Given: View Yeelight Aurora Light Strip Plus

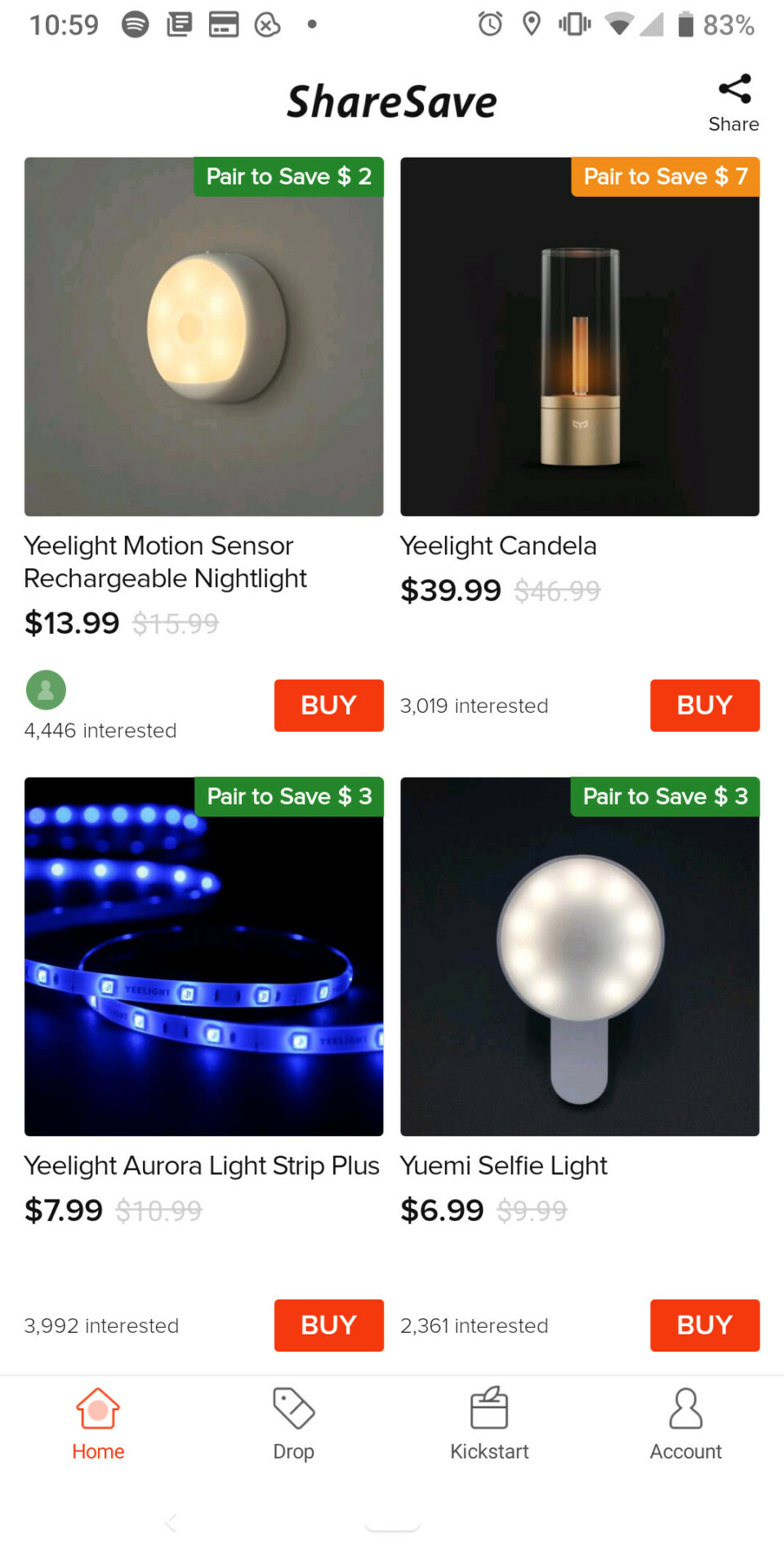Looking at the screenshot, I should pyautogui.click(x=203, y=956).
